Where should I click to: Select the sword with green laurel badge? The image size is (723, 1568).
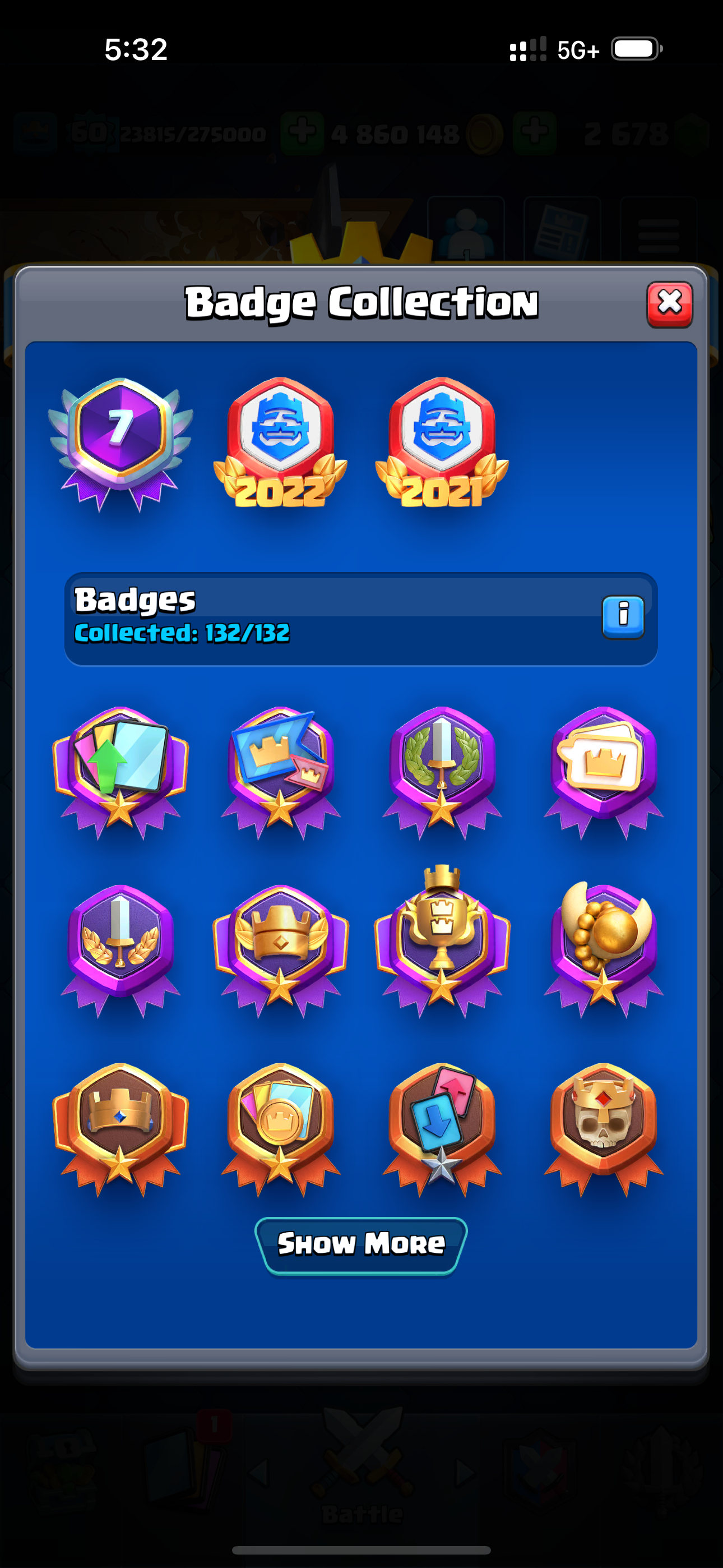point(442,773)
